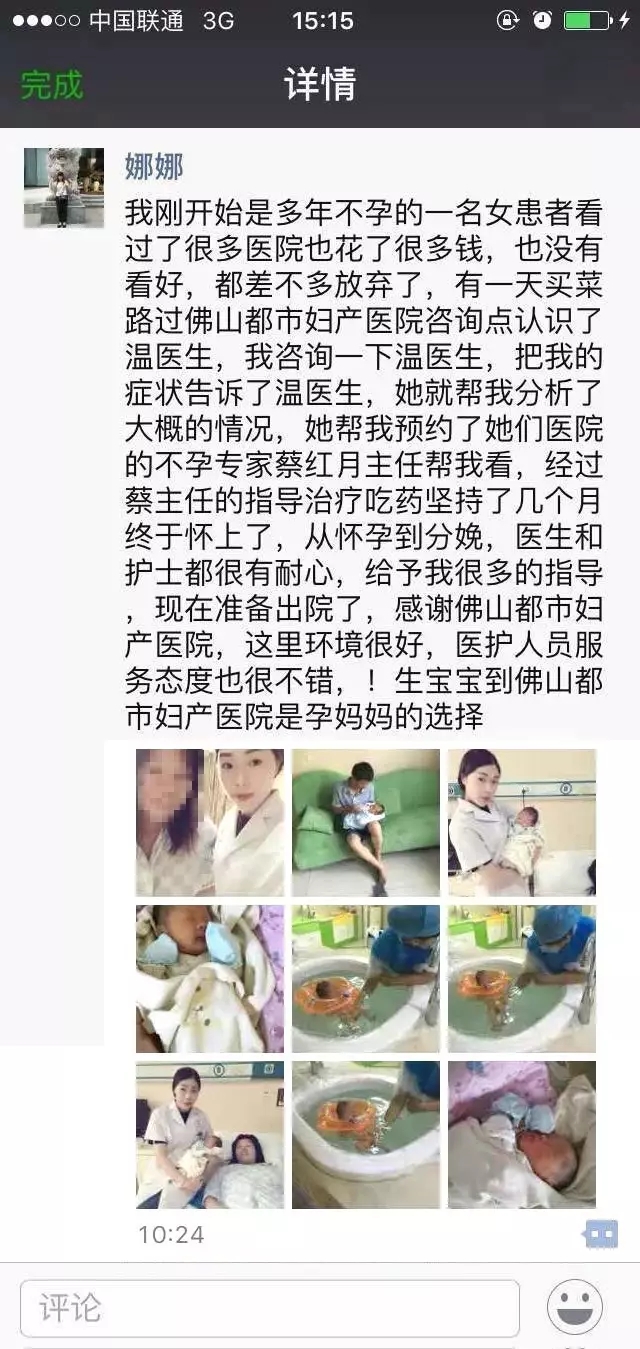This screenshot has width=640, height=1349.
Task: View photo of nurse standing holding the baby
Action: pos(521,822)
